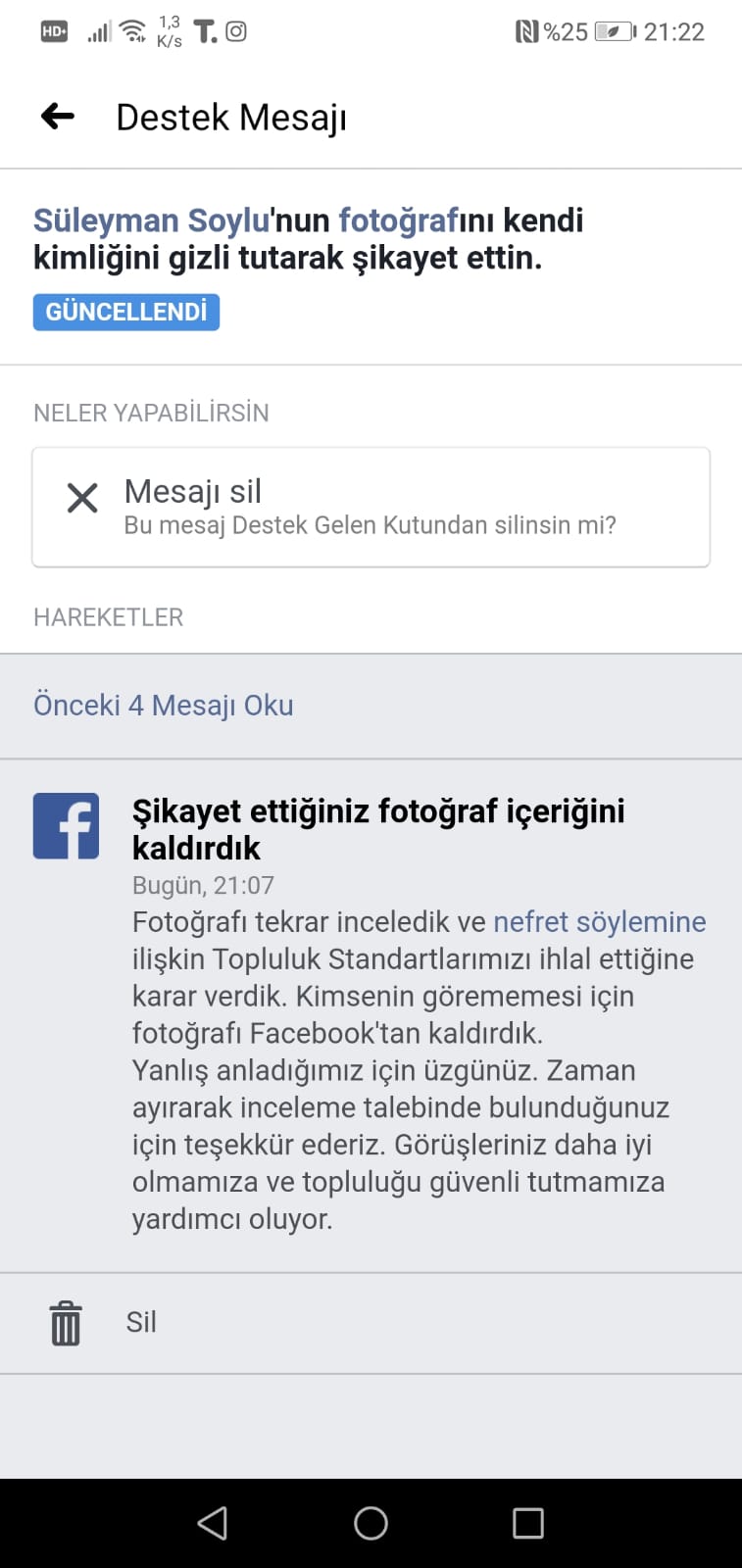Select the Mesajı sil option
The height and width of the screenshot is (1568, 742).
tap(371, 507)
